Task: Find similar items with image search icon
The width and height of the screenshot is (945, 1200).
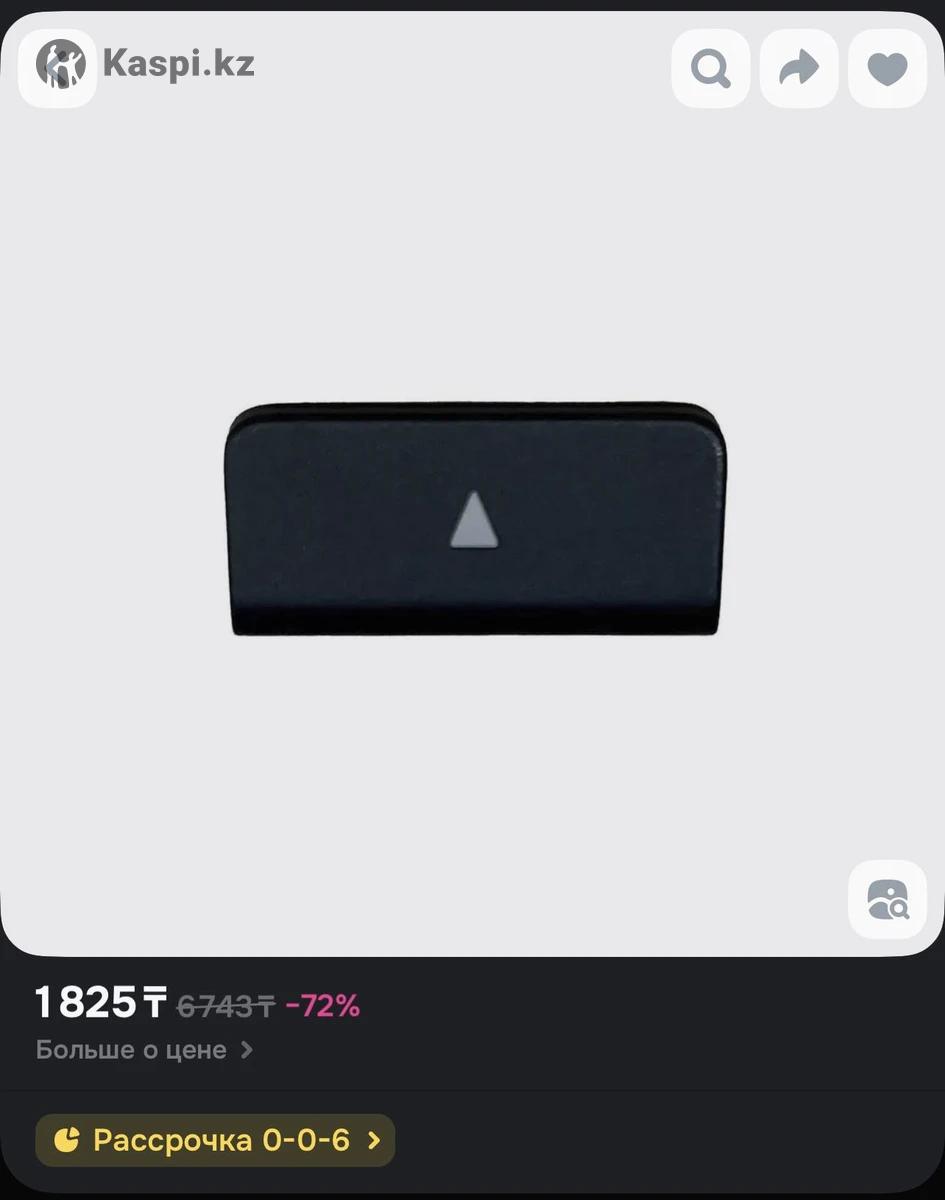Action: click(887, 898)
